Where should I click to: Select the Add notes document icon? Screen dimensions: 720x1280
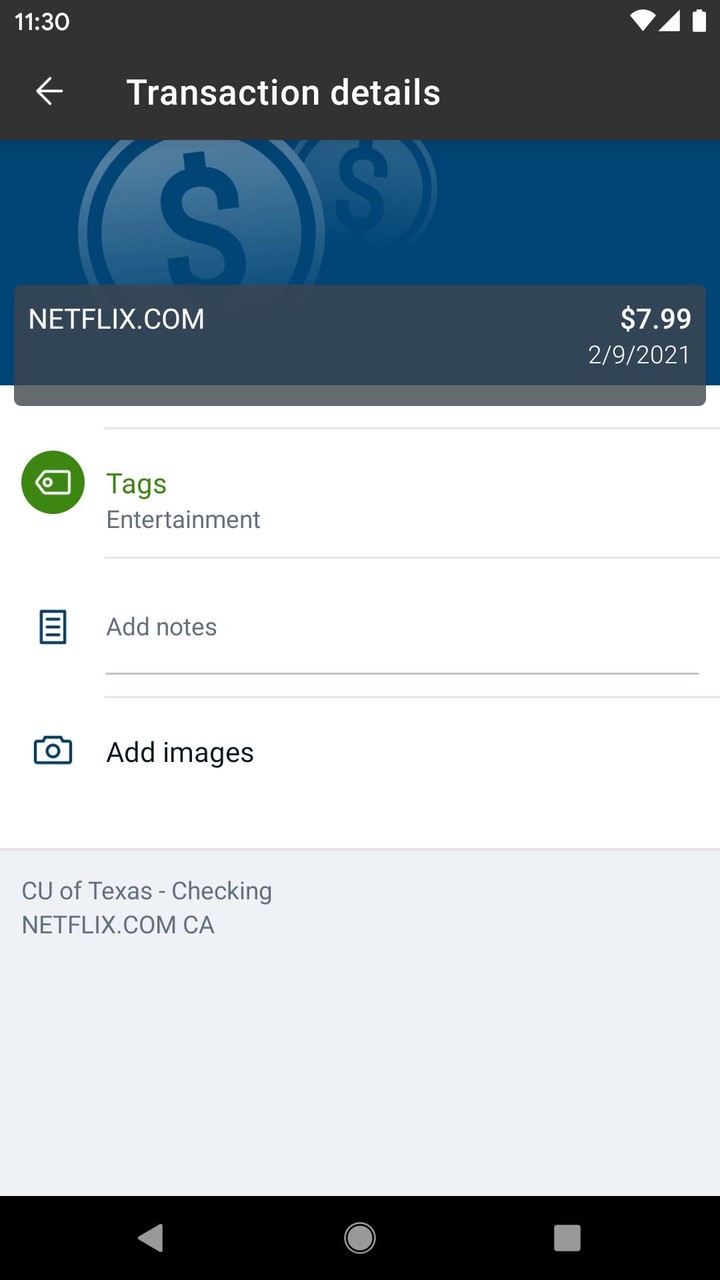52,626
